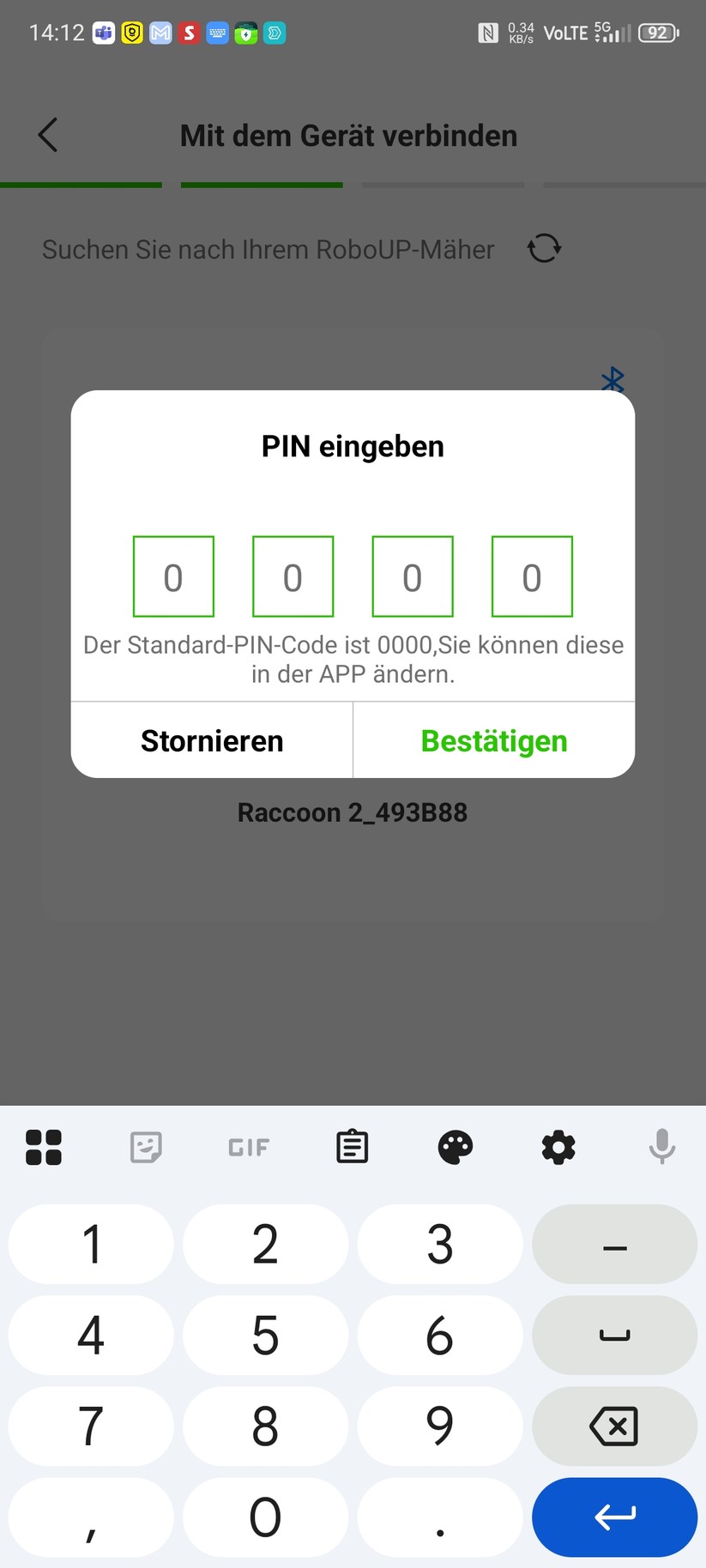Image resolution: width=706 pixels, height=1568 pixels.
Task: Tap the back arrow to leave device connection
Action: (47, 135)
